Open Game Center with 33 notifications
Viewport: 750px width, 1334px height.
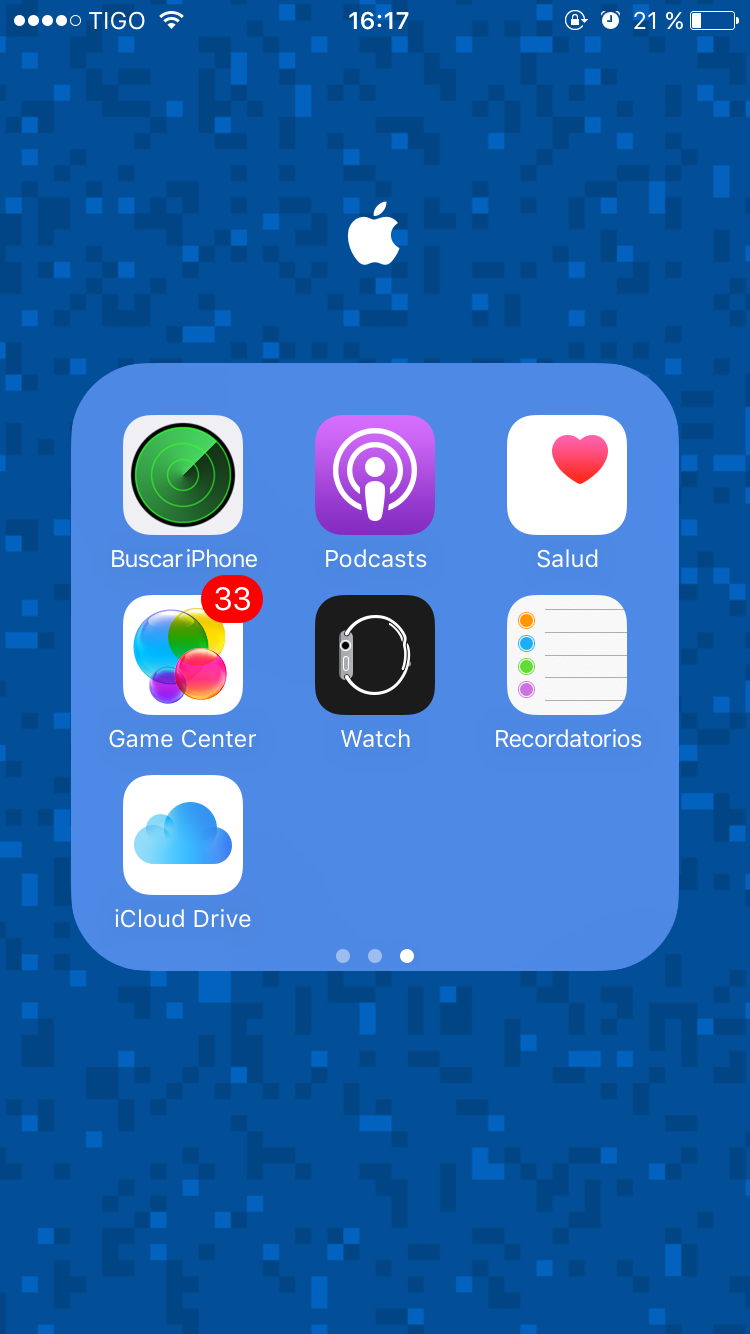click(183, 655)
